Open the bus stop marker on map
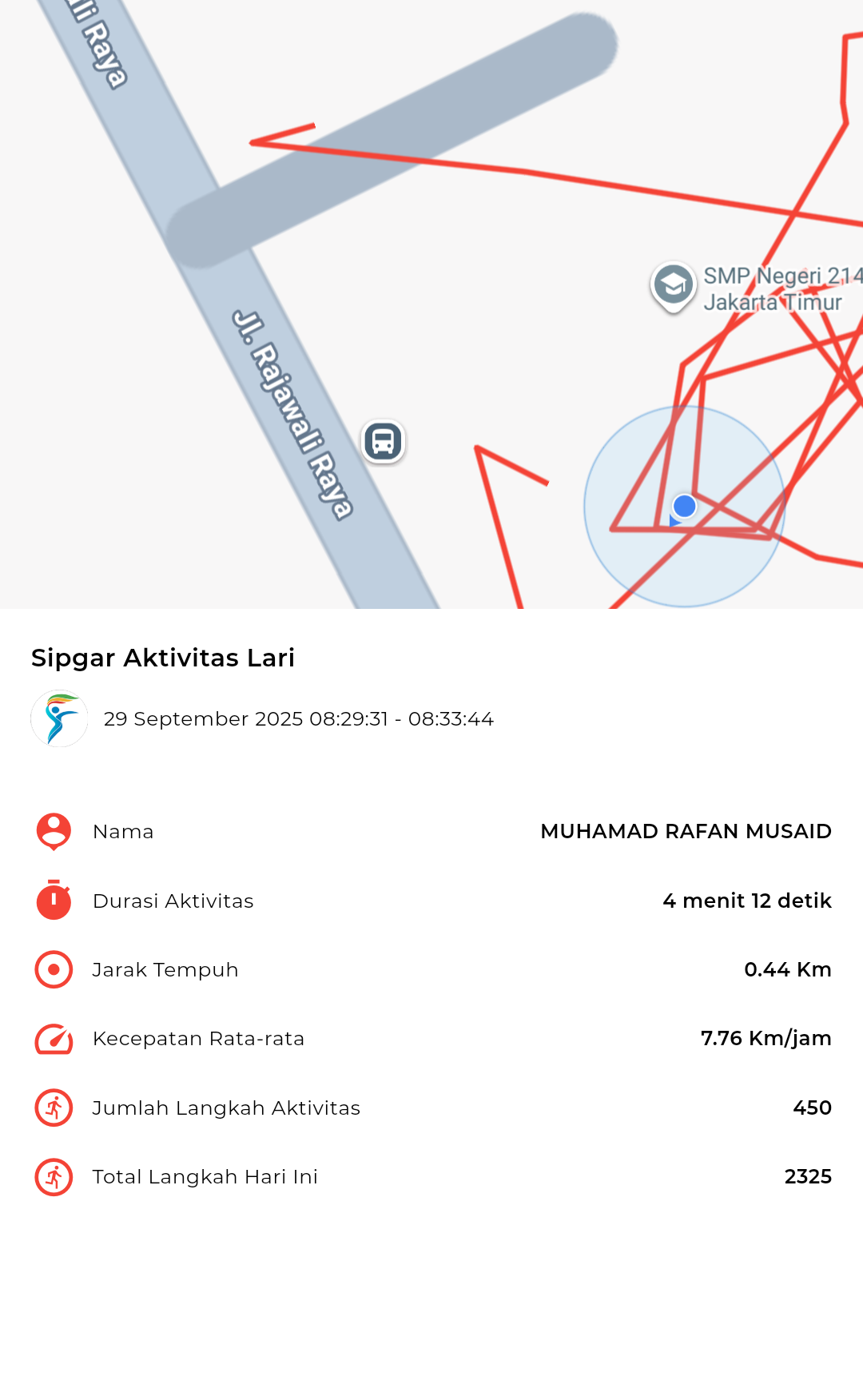Screen dimensions: 863x1400 tap(384, 441)
